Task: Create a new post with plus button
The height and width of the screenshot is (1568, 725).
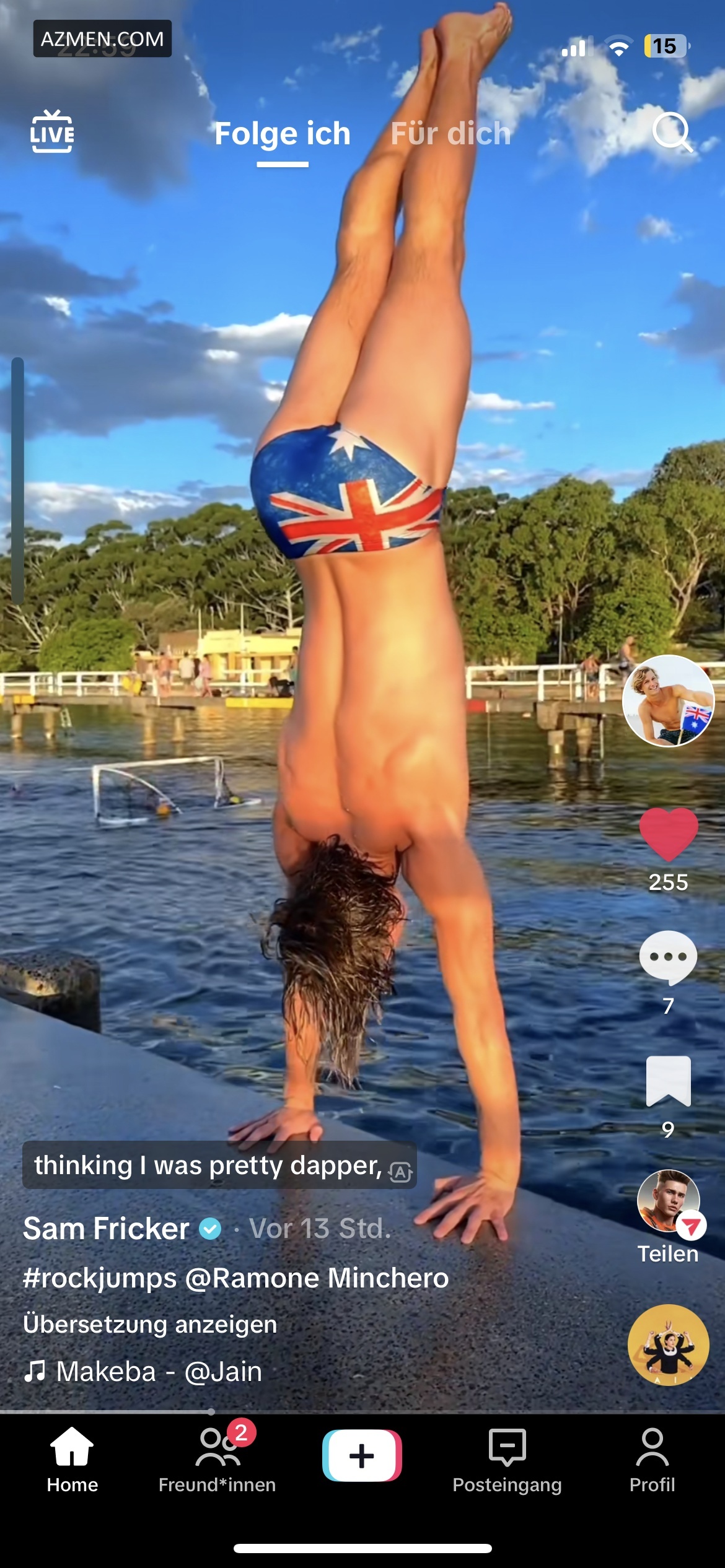Action: pos(362,1455)
